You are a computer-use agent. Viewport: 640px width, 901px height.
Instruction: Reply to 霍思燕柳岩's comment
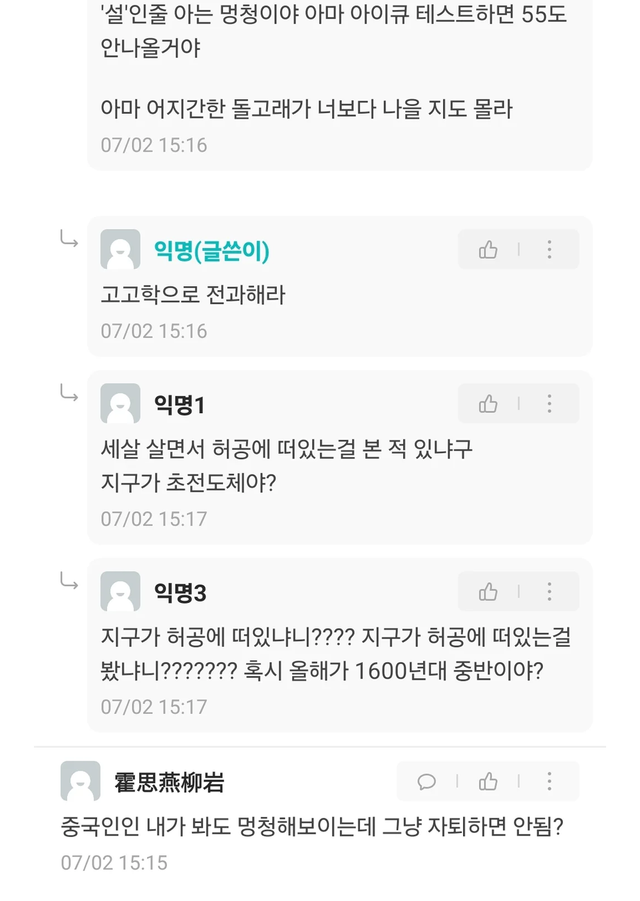(426, 781)
